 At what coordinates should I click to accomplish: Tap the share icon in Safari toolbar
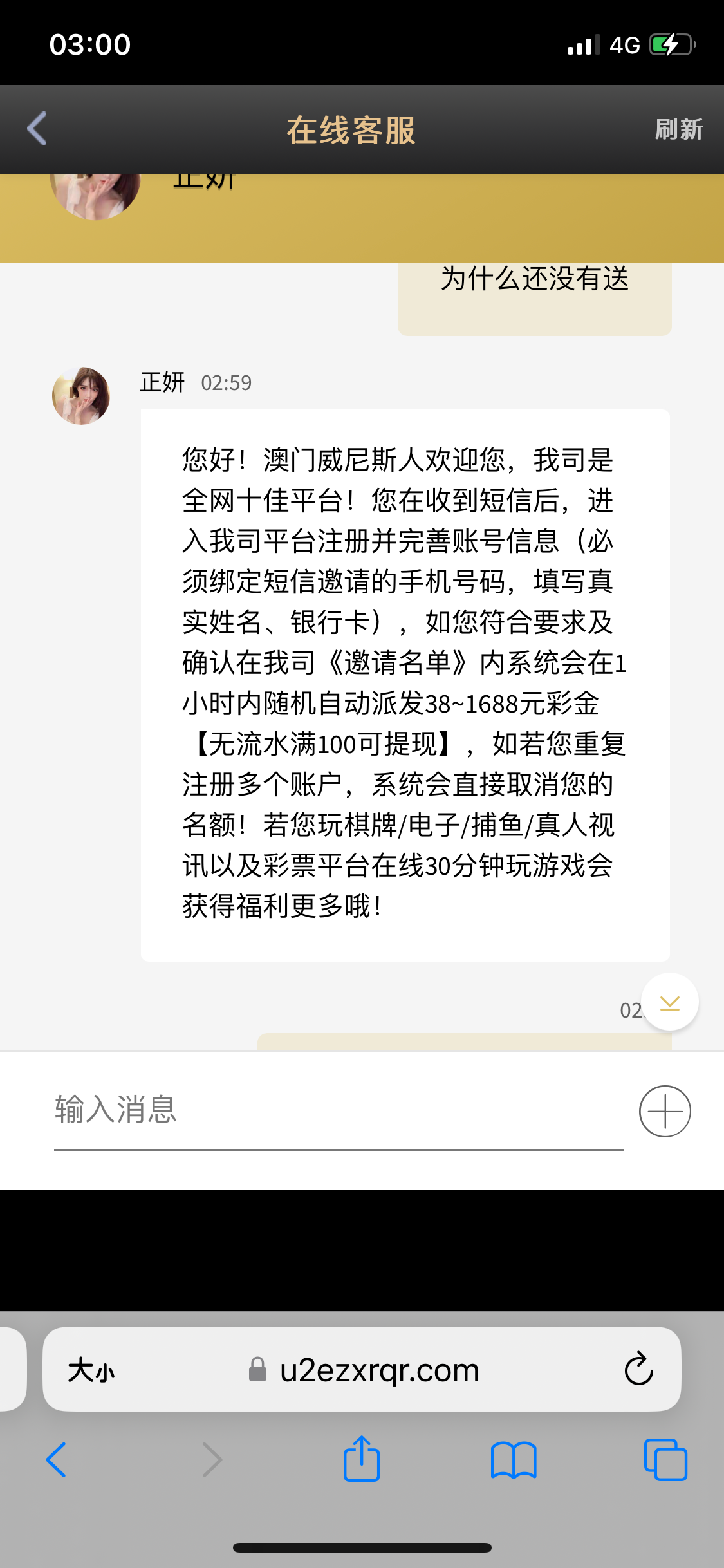tap(362, 1460)
